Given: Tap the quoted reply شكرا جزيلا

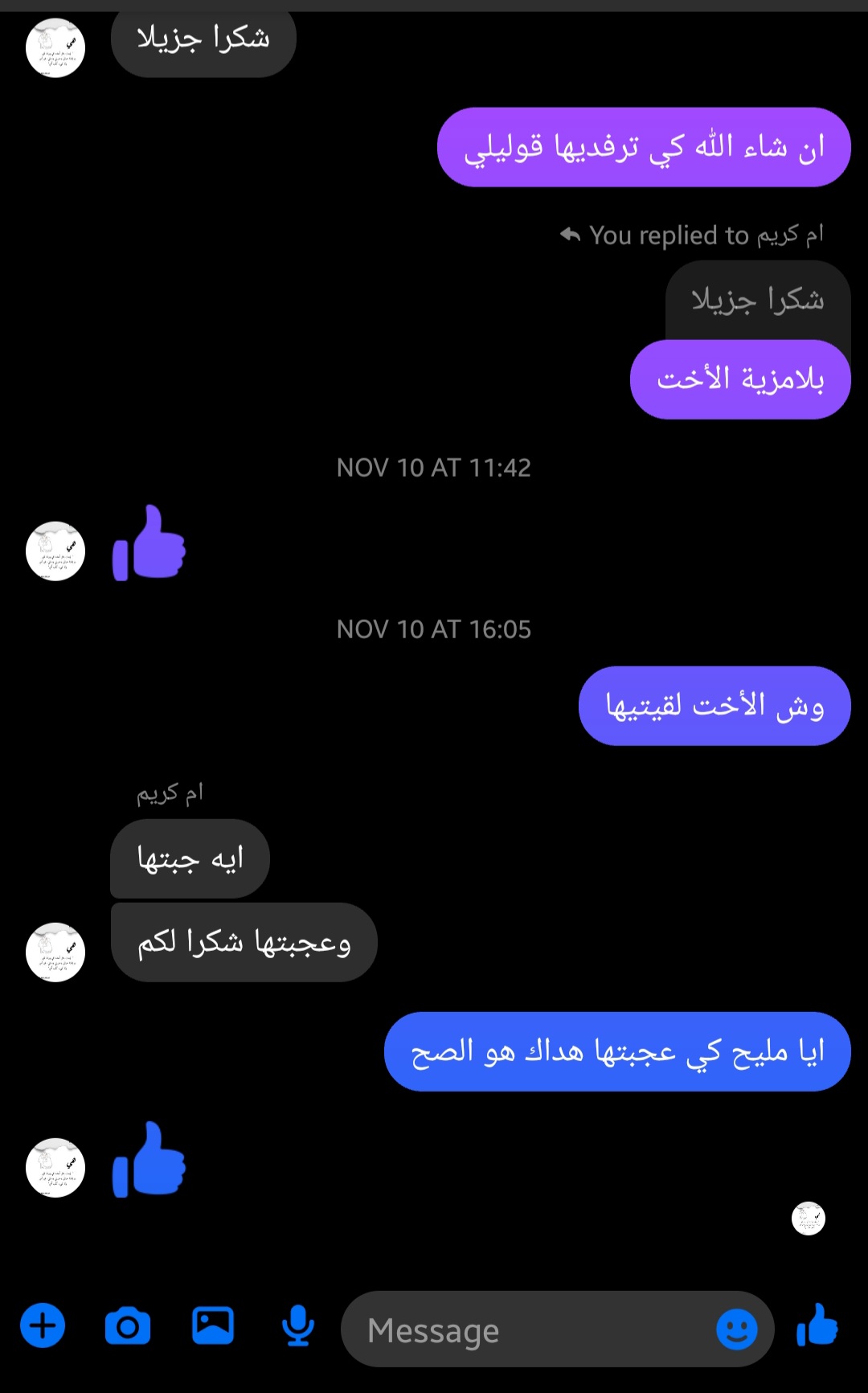Looking at the screenshot, I should coord(757,301).
